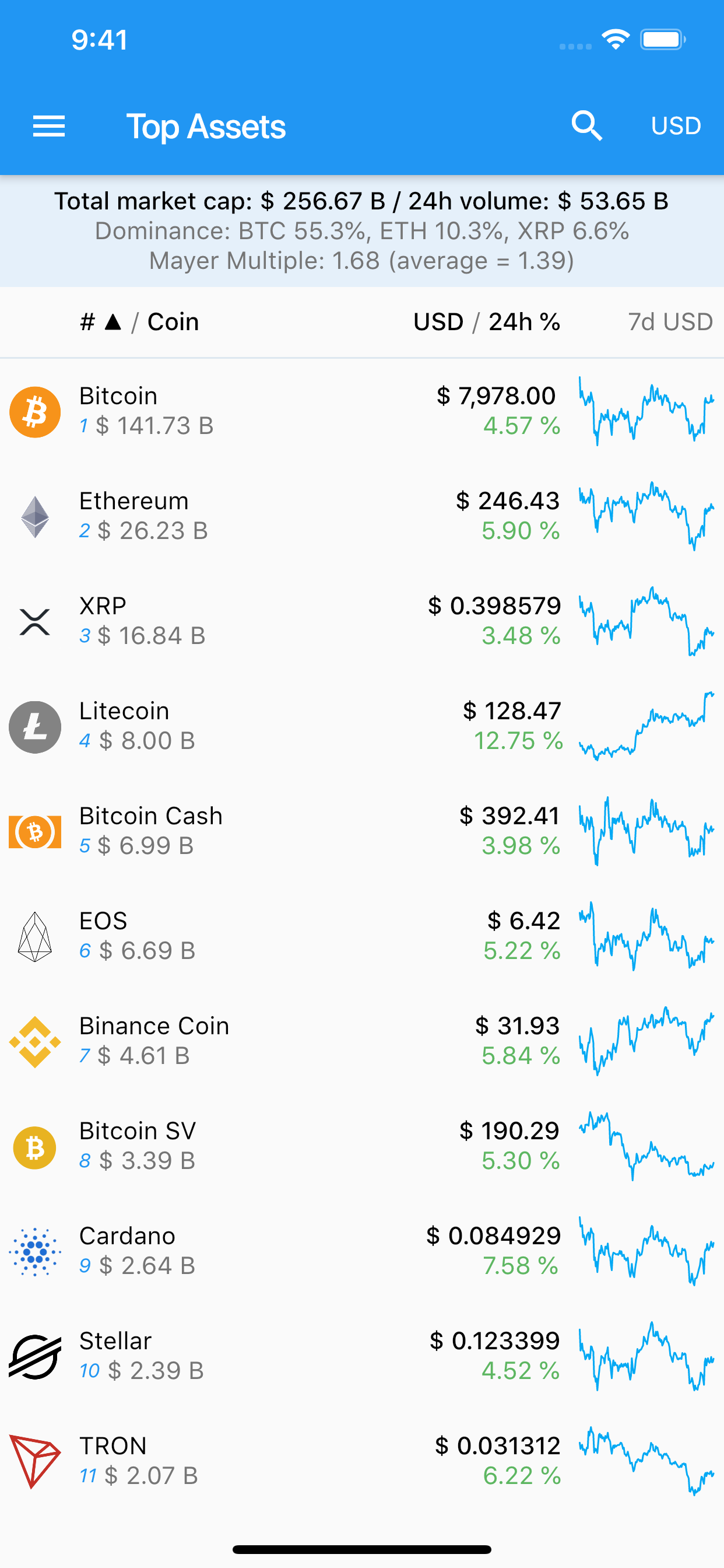Sort by the USD / 24h % column
The image size is (724, 1568).
click(487, 321)
